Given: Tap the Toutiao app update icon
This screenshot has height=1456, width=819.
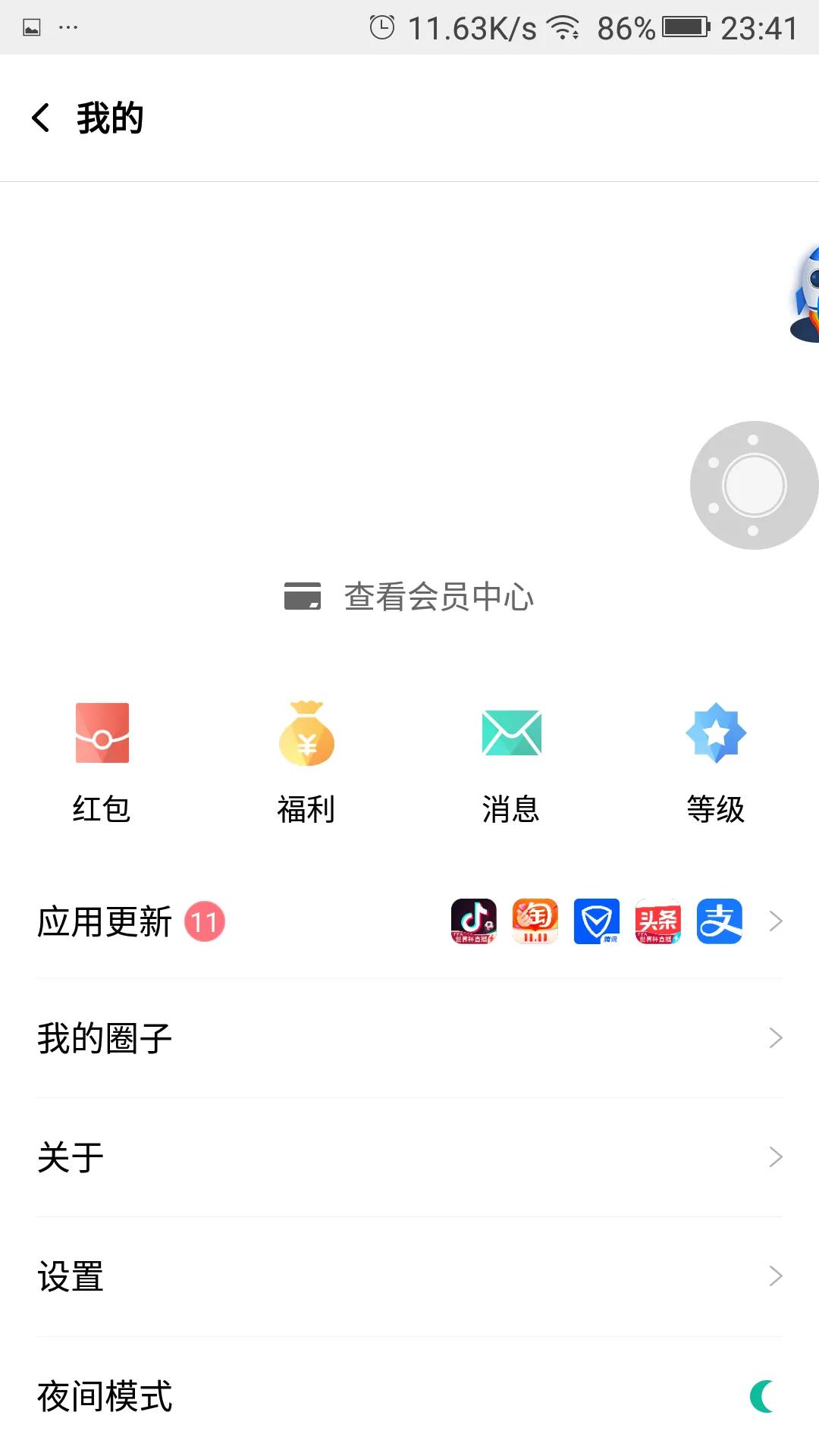Looking at the screenshot, I should tap(657, 921).
